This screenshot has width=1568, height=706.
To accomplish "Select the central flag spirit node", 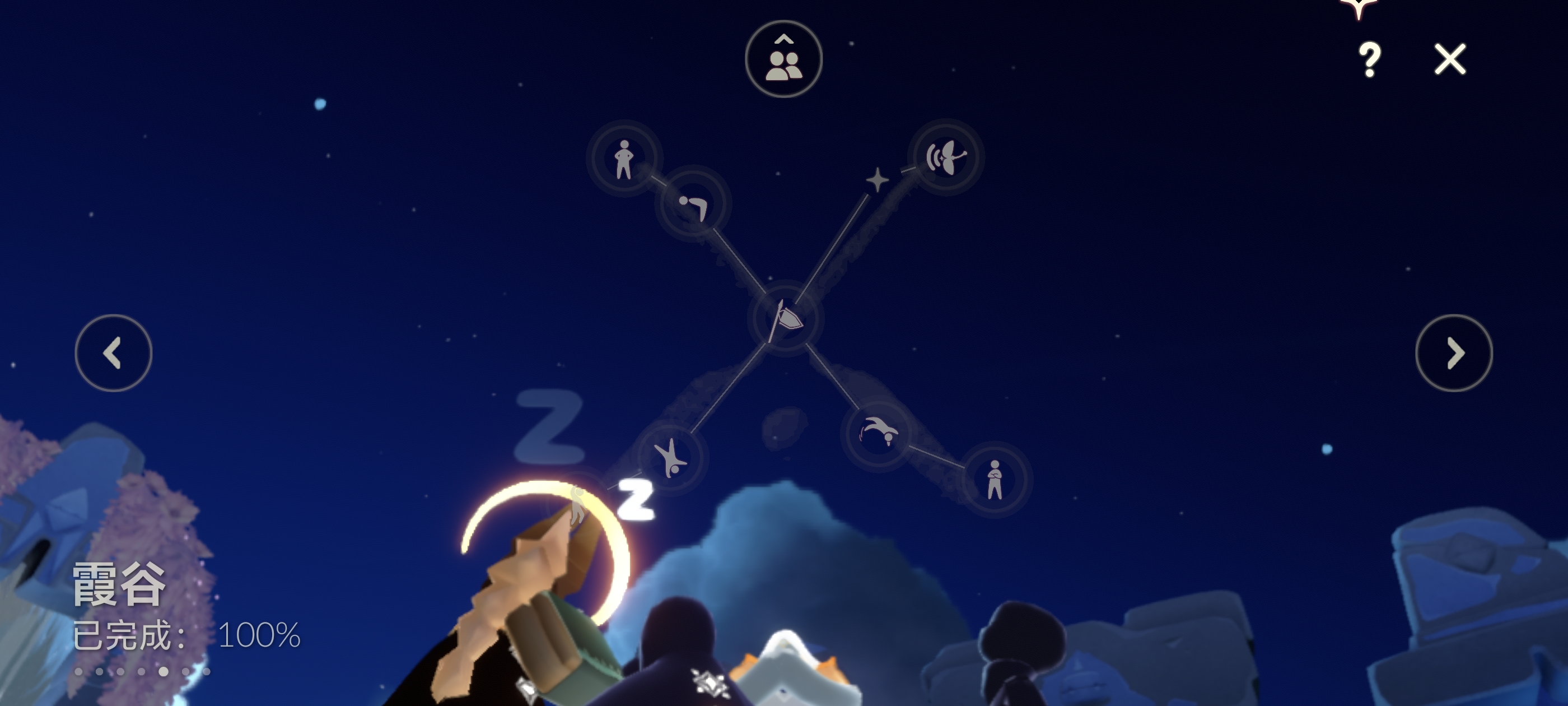I will point(786,319).
